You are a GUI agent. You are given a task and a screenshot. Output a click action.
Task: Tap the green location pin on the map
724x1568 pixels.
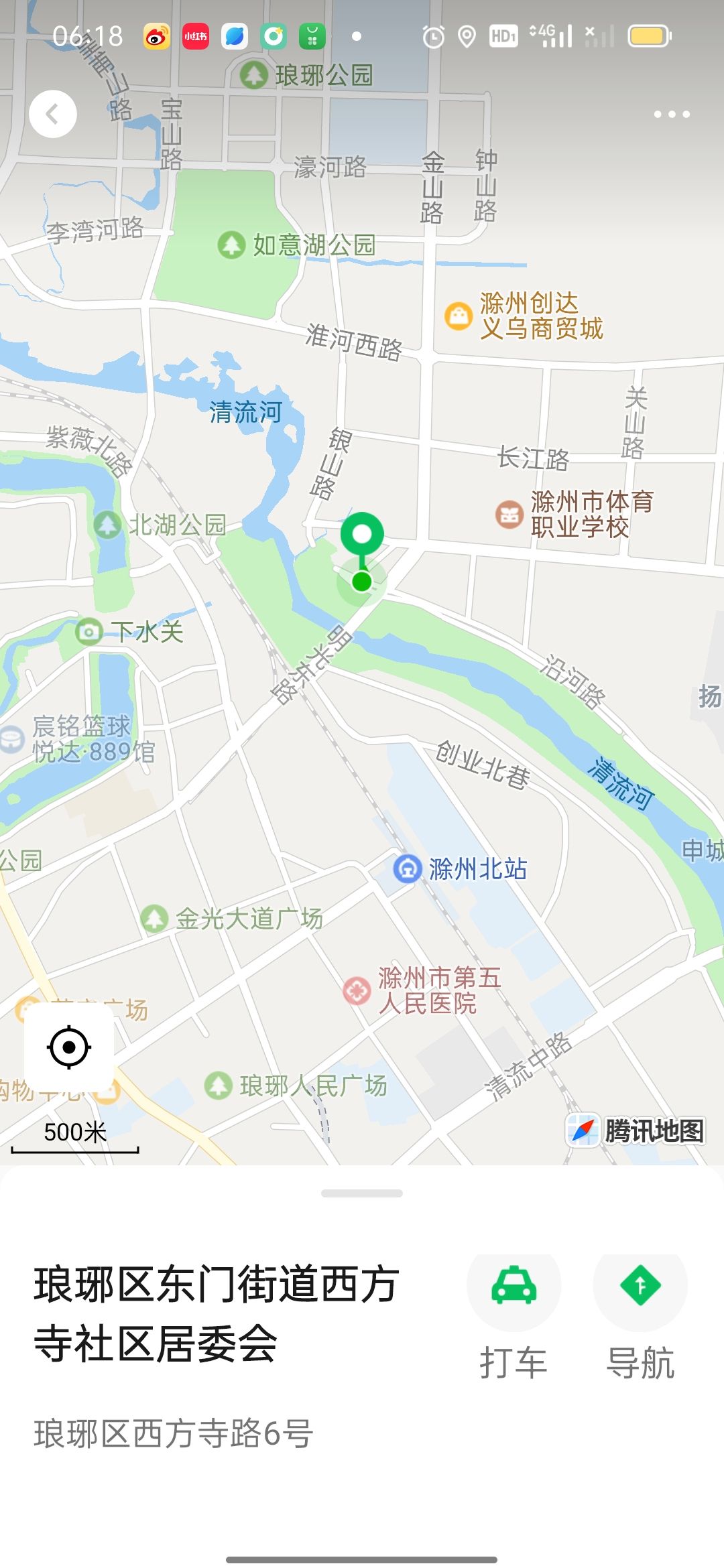click(x=362, y=544)
